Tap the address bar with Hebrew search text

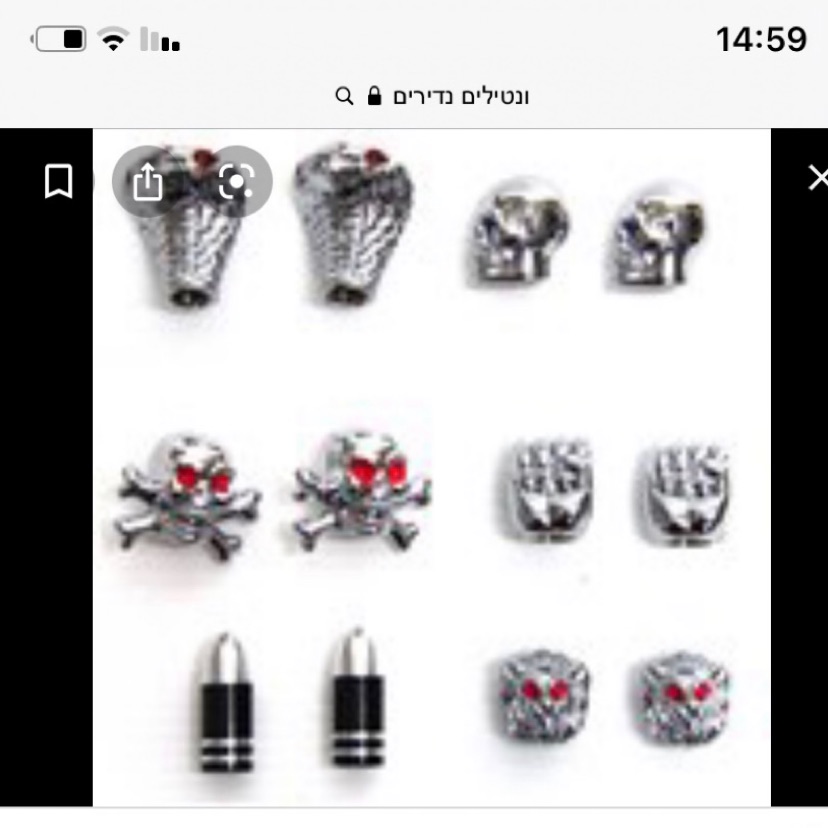432,96
